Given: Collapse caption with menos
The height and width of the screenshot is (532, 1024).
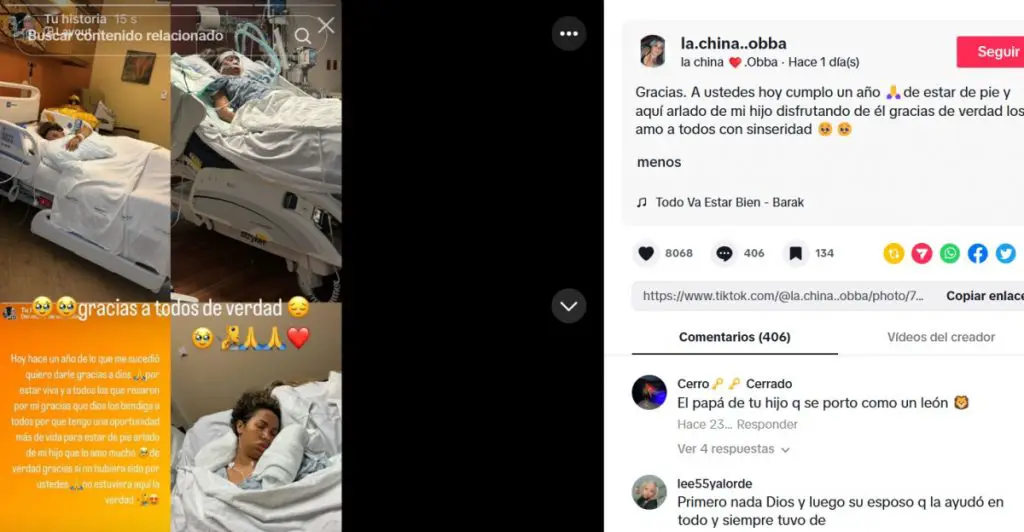Looking at the screenshot, I should [659, 162].
